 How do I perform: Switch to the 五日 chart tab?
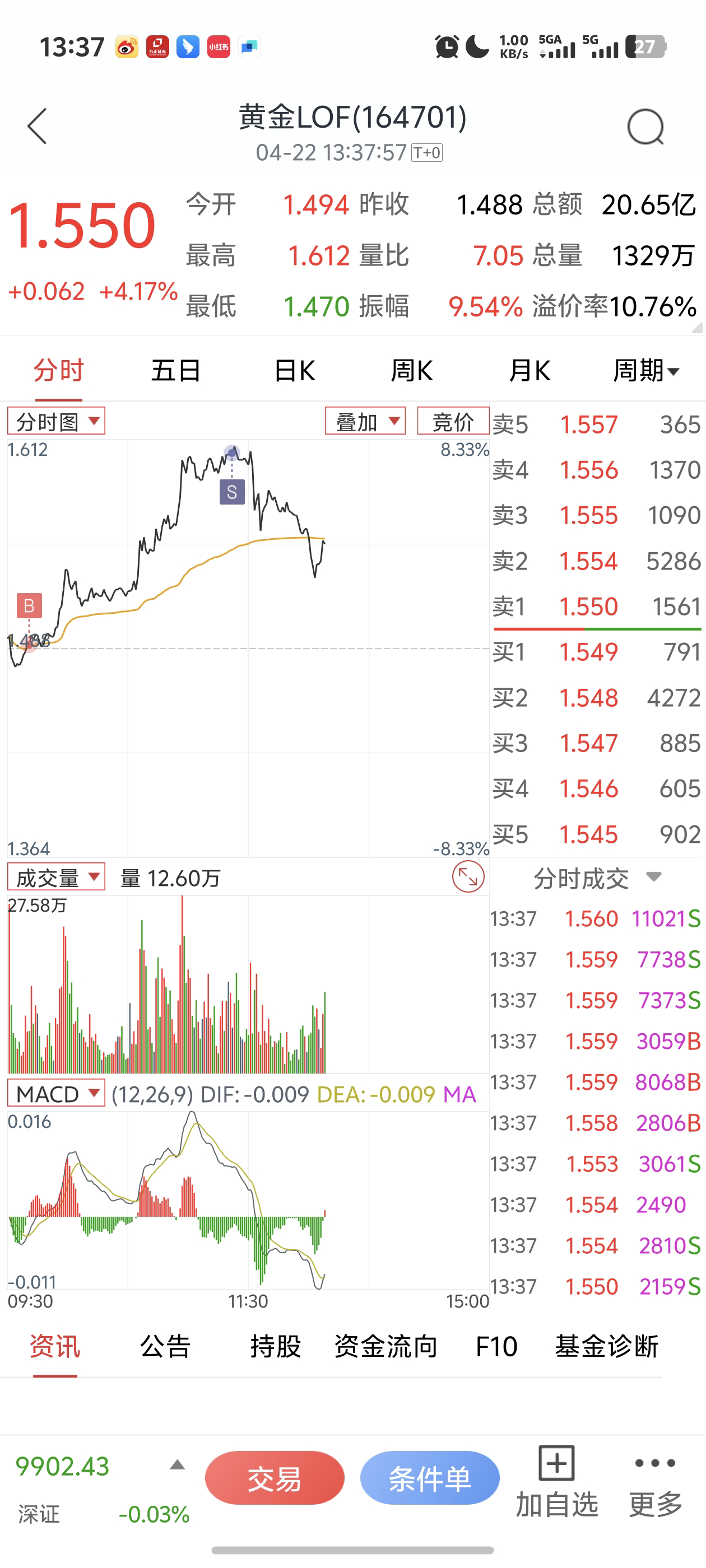pyautogui.click(x=176, y=371)
